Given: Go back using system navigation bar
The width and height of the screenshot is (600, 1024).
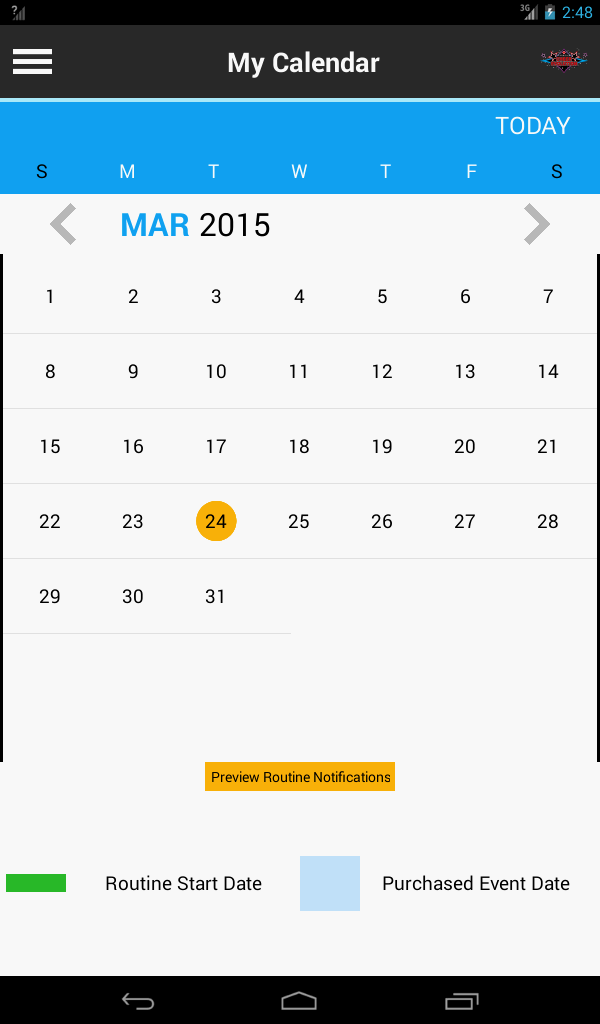Looking at the screenshot, I should click(x=138, y=1001).
